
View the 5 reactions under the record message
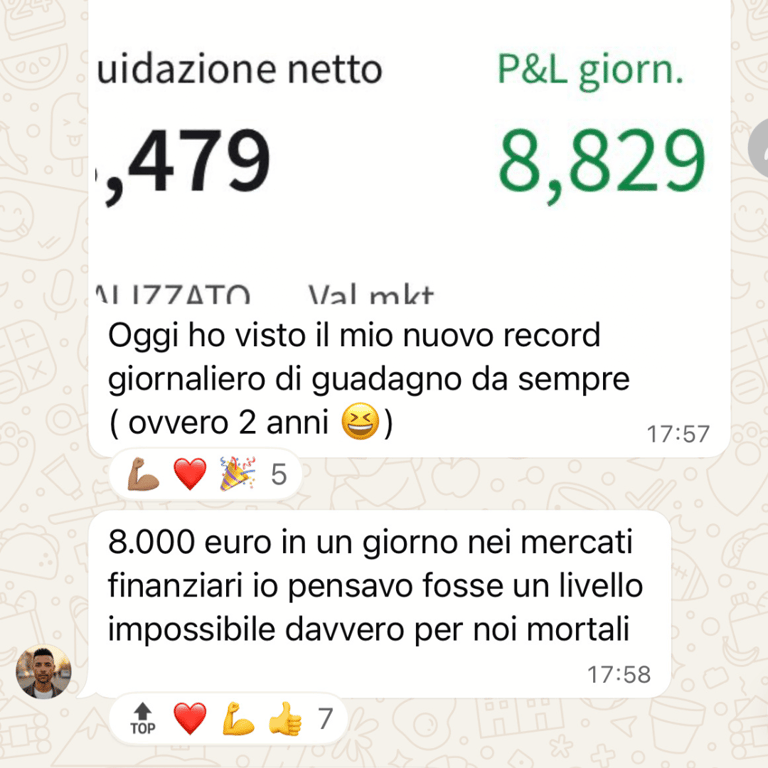(206, 474)
